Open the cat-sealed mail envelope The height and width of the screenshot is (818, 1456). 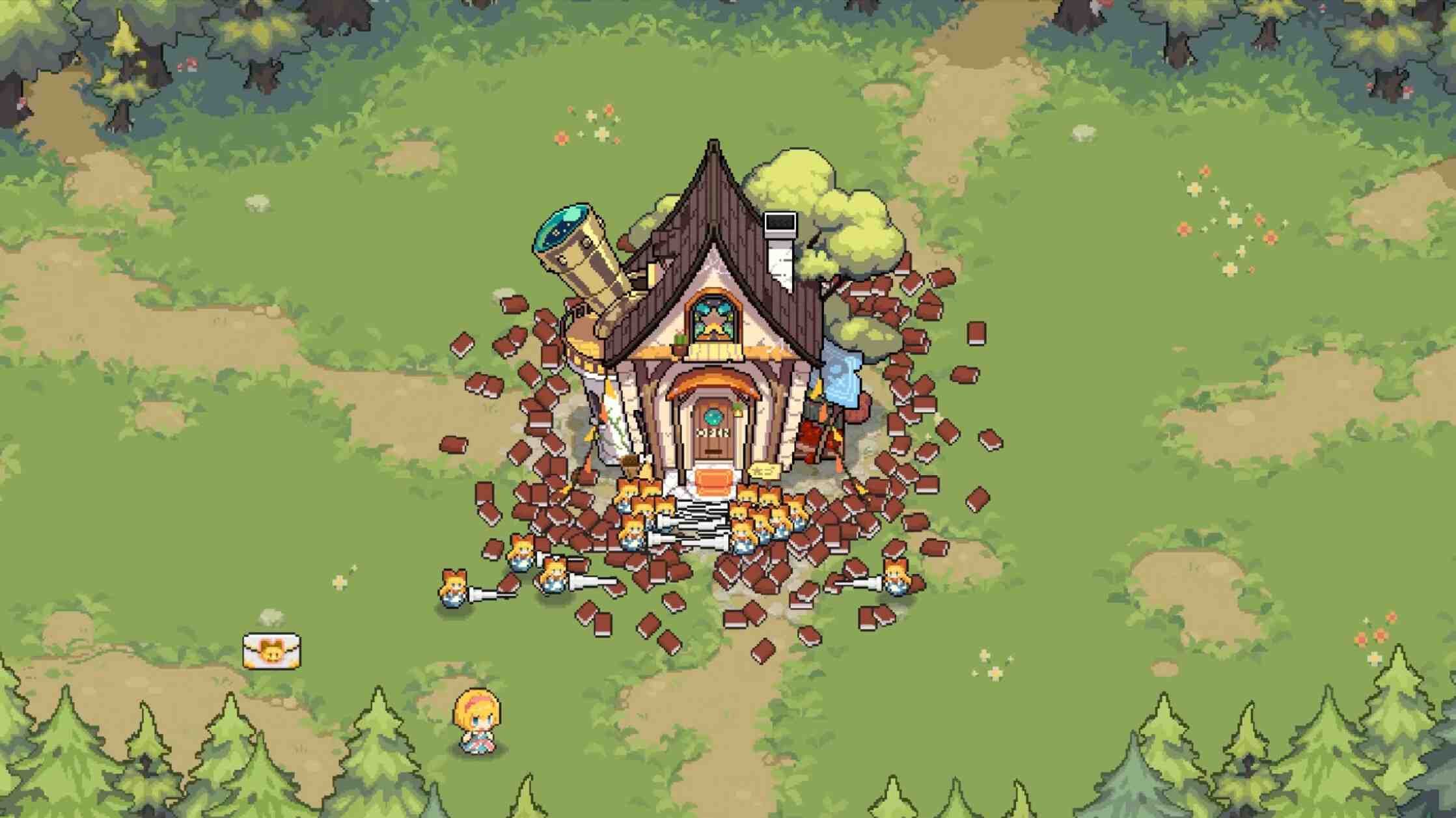pyautogui.click(x=271, y=651)
